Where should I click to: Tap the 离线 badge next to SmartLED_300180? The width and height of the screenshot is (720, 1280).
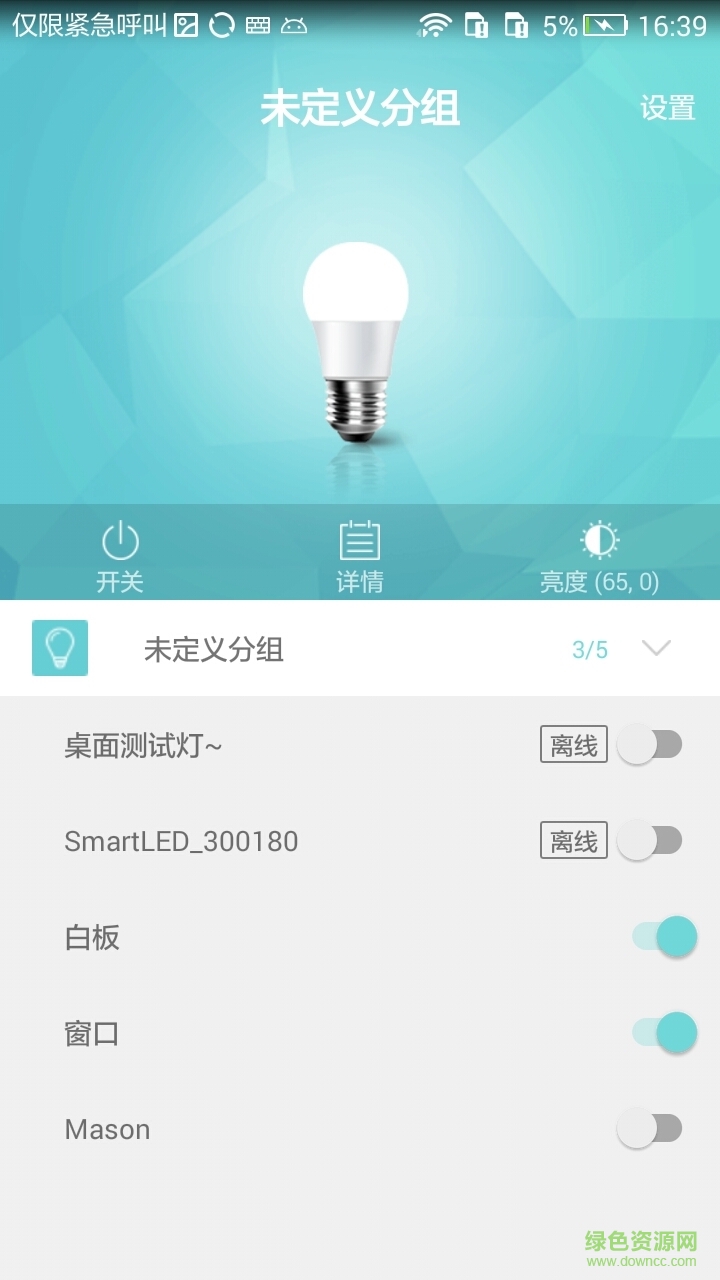(x=573, y=841)
